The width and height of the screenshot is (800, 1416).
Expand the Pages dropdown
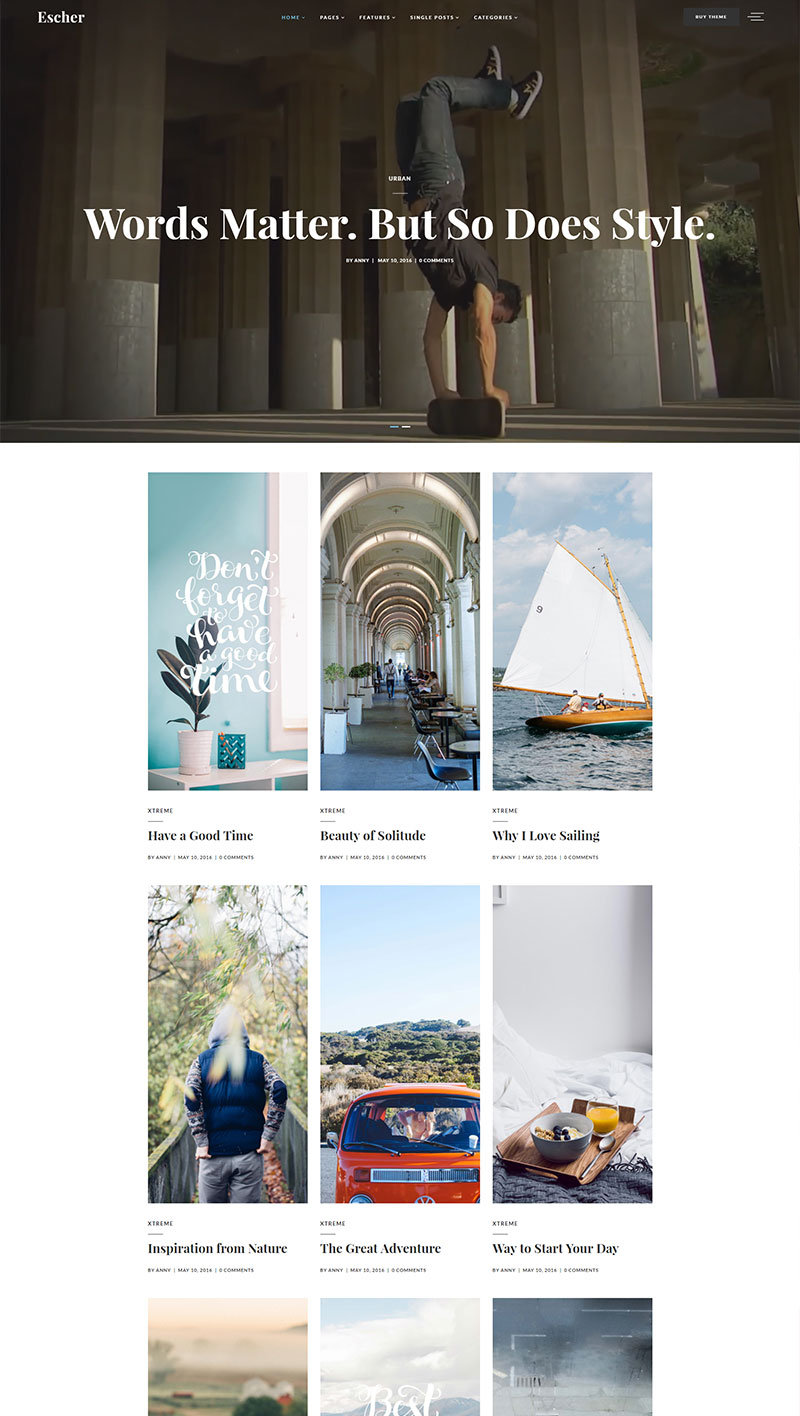[x=332, y=17]
